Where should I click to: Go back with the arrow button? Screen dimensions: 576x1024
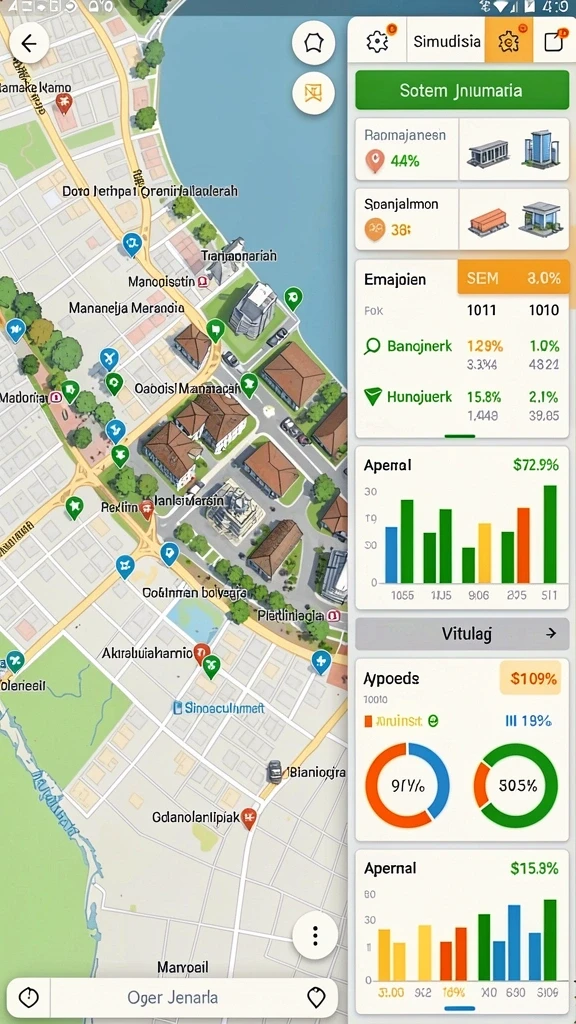coord(29,43)
